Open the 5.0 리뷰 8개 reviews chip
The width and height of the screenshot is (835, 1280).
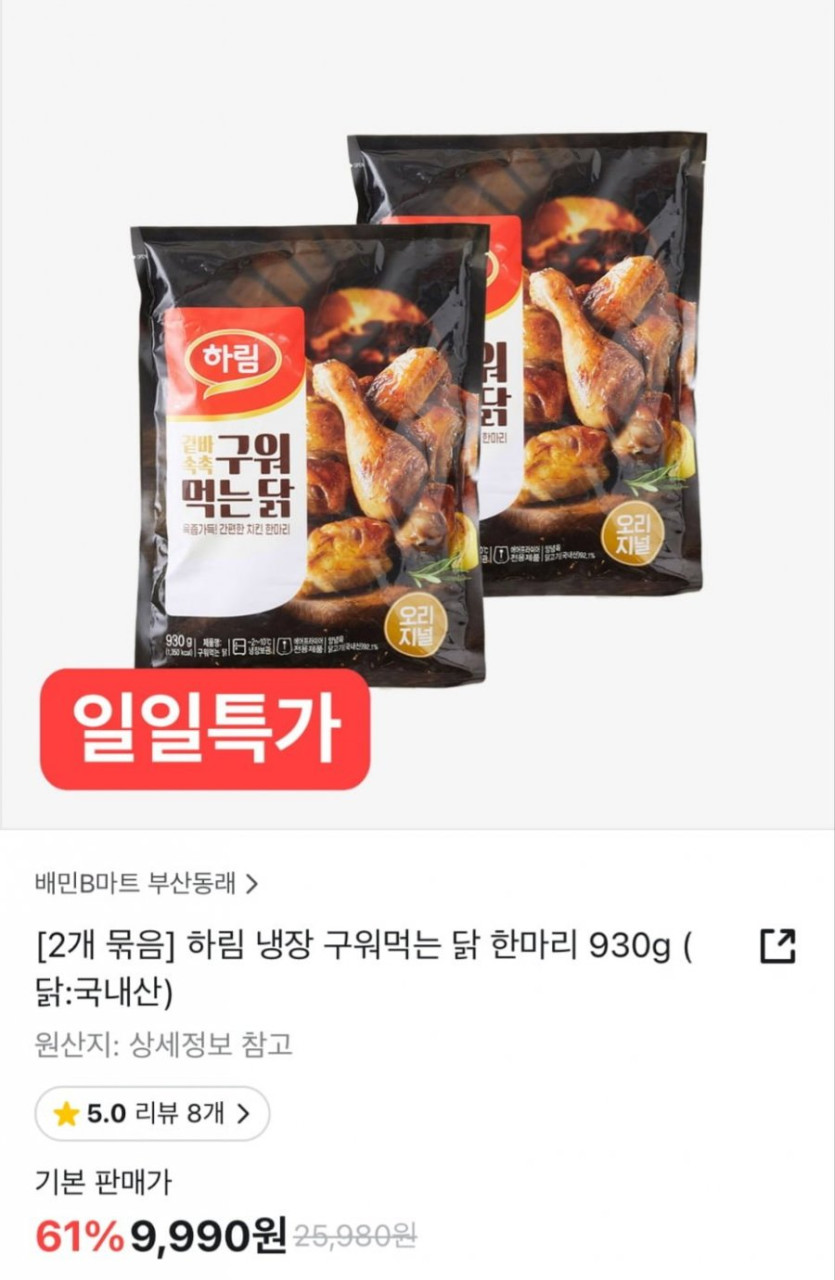tap(152, 1113)
